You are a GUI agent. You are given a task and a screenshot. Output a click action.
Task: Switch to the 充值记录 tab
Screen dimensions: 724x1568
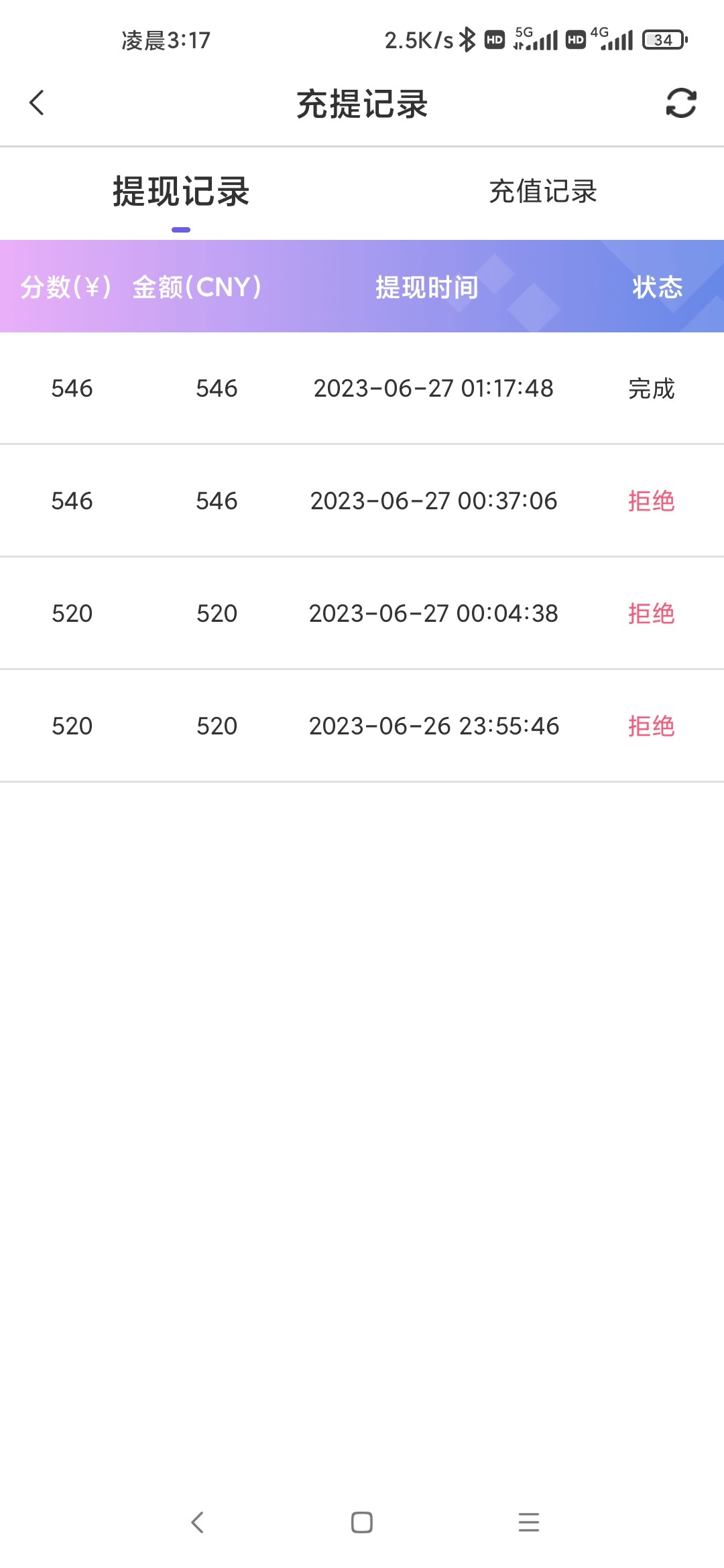[x=543, y=192]
